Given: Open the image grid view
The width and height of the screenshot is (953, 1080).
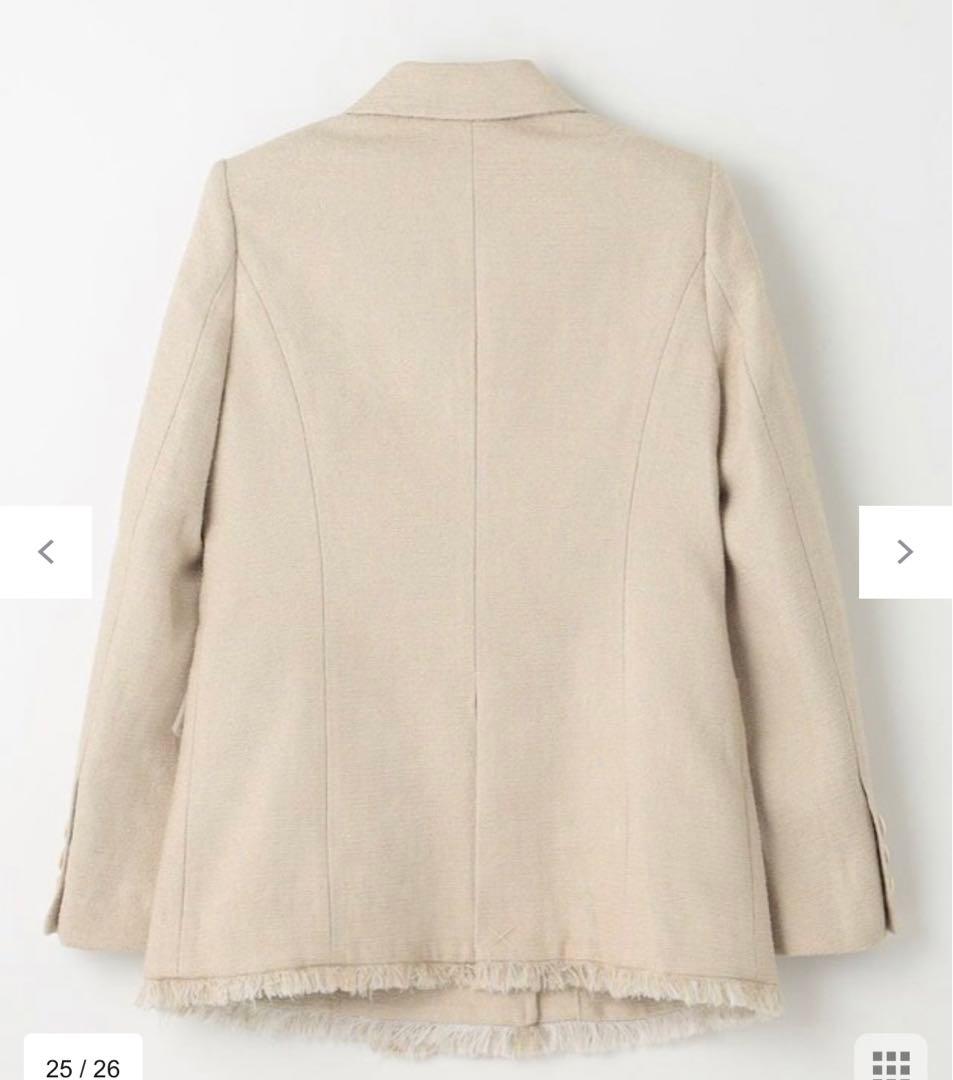Looking at the screenshot, I should [891, 1062].
